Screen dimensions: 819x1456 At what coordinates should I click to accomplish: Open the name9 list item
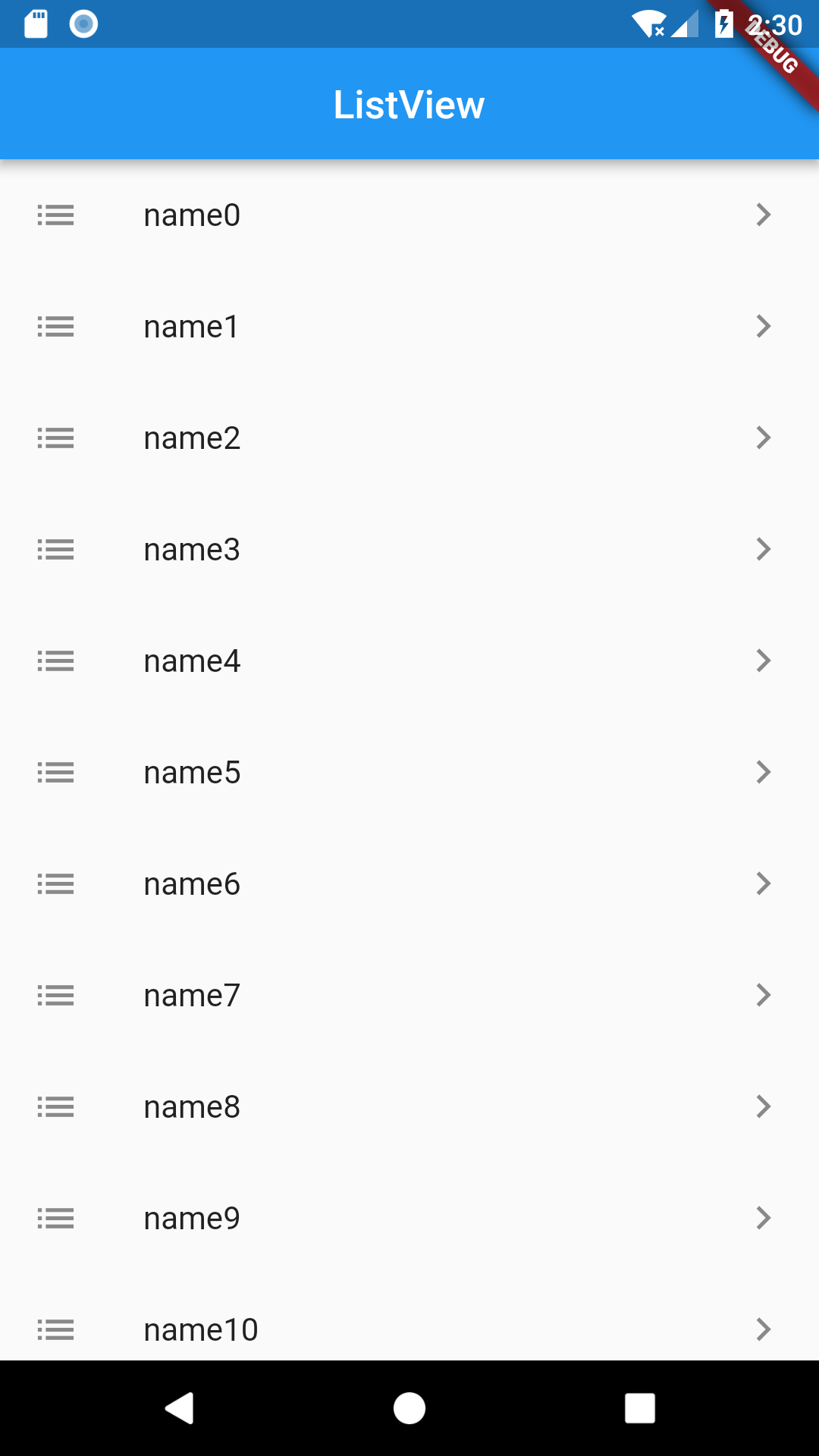[x=409, y=1219]
